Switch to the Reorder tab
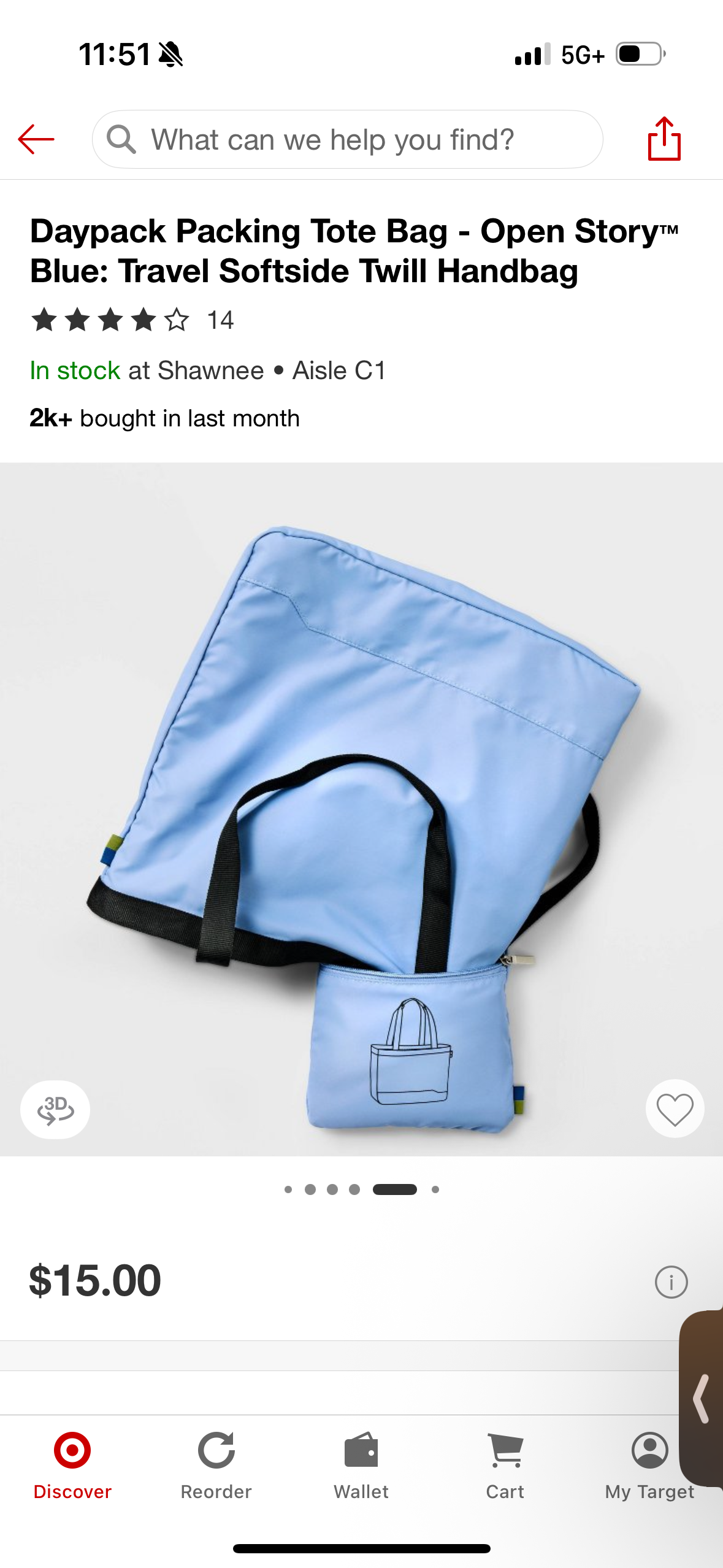The image size is (723, 1568). point(216,1465)
